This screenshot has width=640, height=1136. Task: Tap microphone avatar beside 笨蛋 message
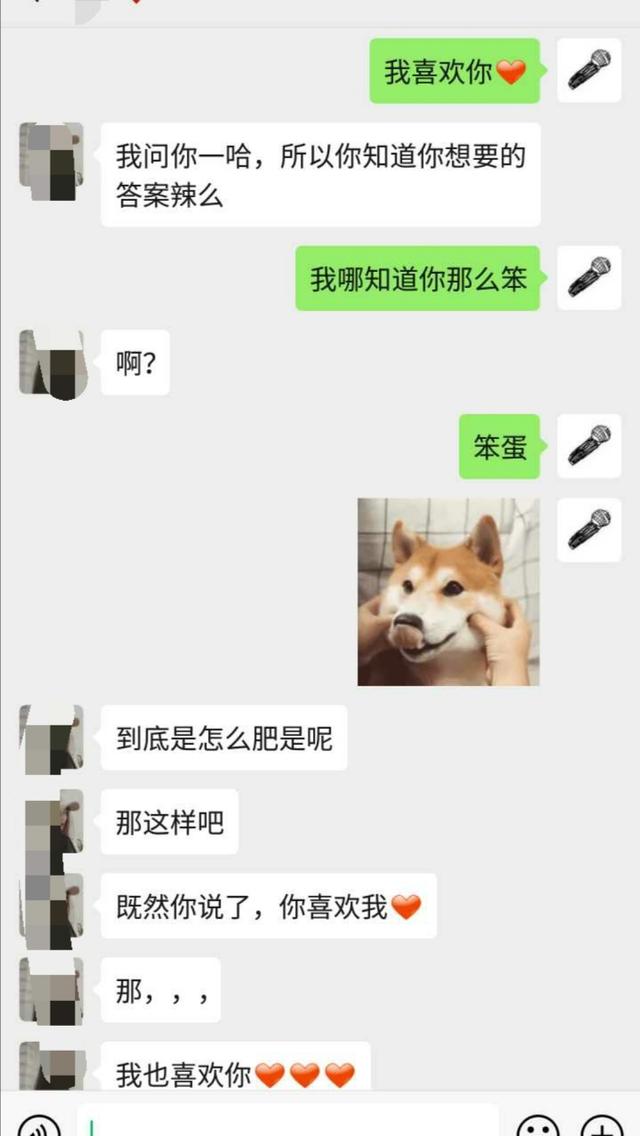click(x=589, y=446)
